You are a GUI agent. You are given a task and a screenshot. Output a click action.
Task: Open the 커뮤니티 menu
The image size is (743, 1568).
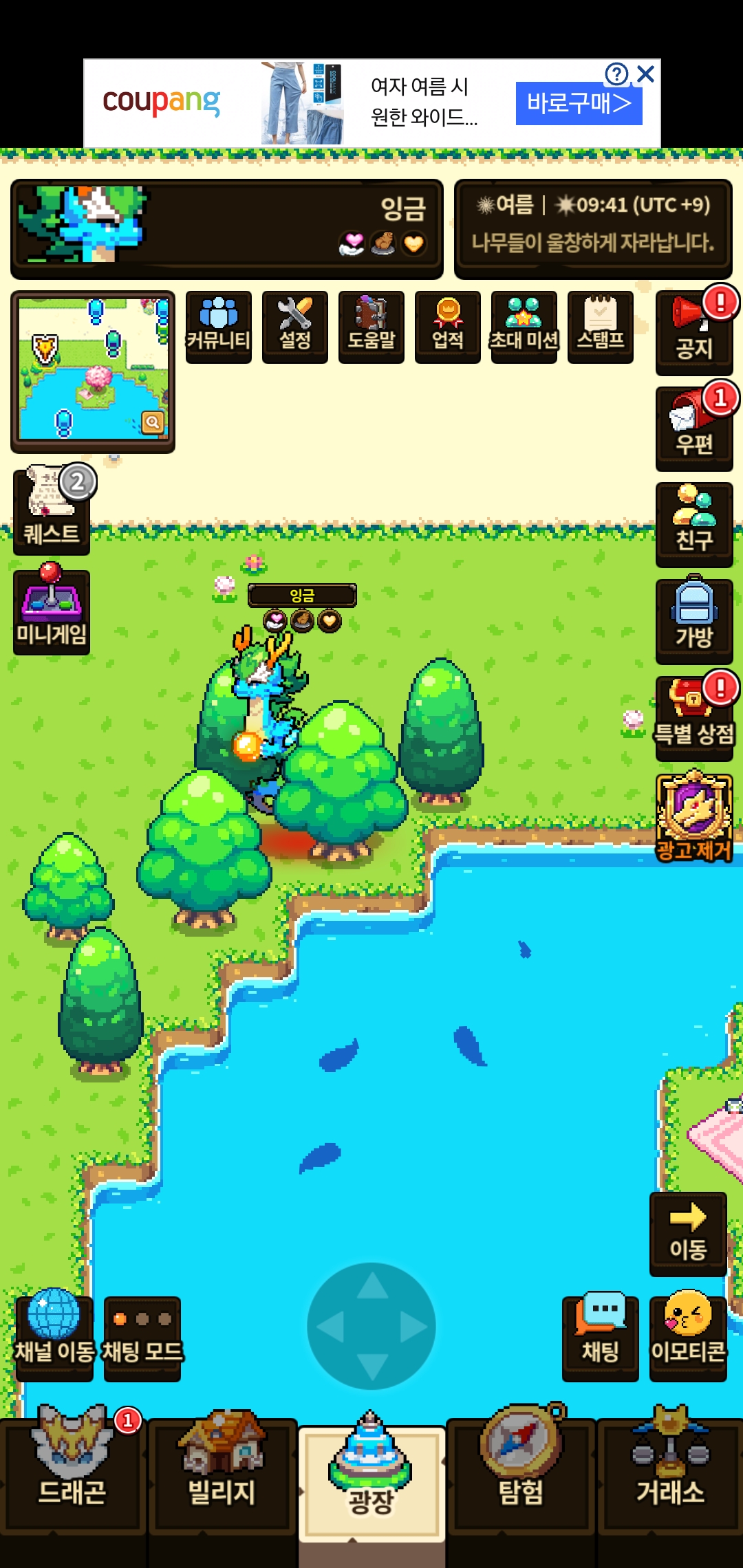[x=219, y=327]
